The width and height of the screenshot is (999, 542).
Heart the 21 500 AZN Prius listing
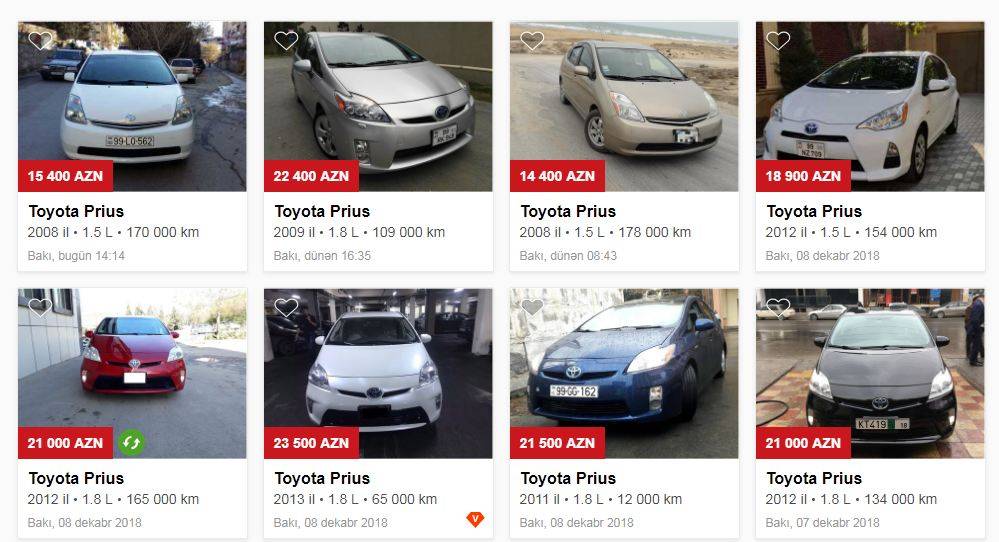point(532,308)
